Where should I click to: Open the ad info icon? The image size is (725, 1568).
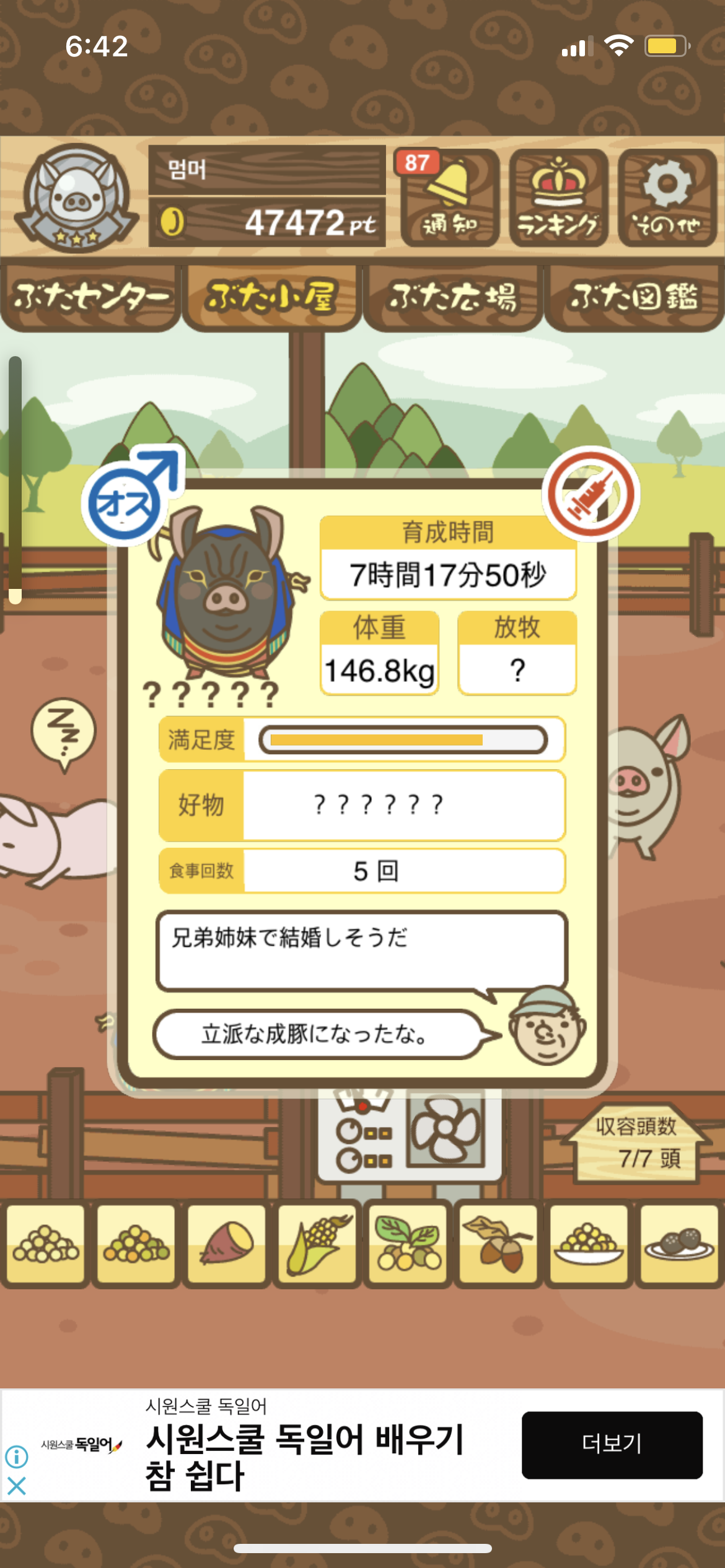[x=17, y=1457]
